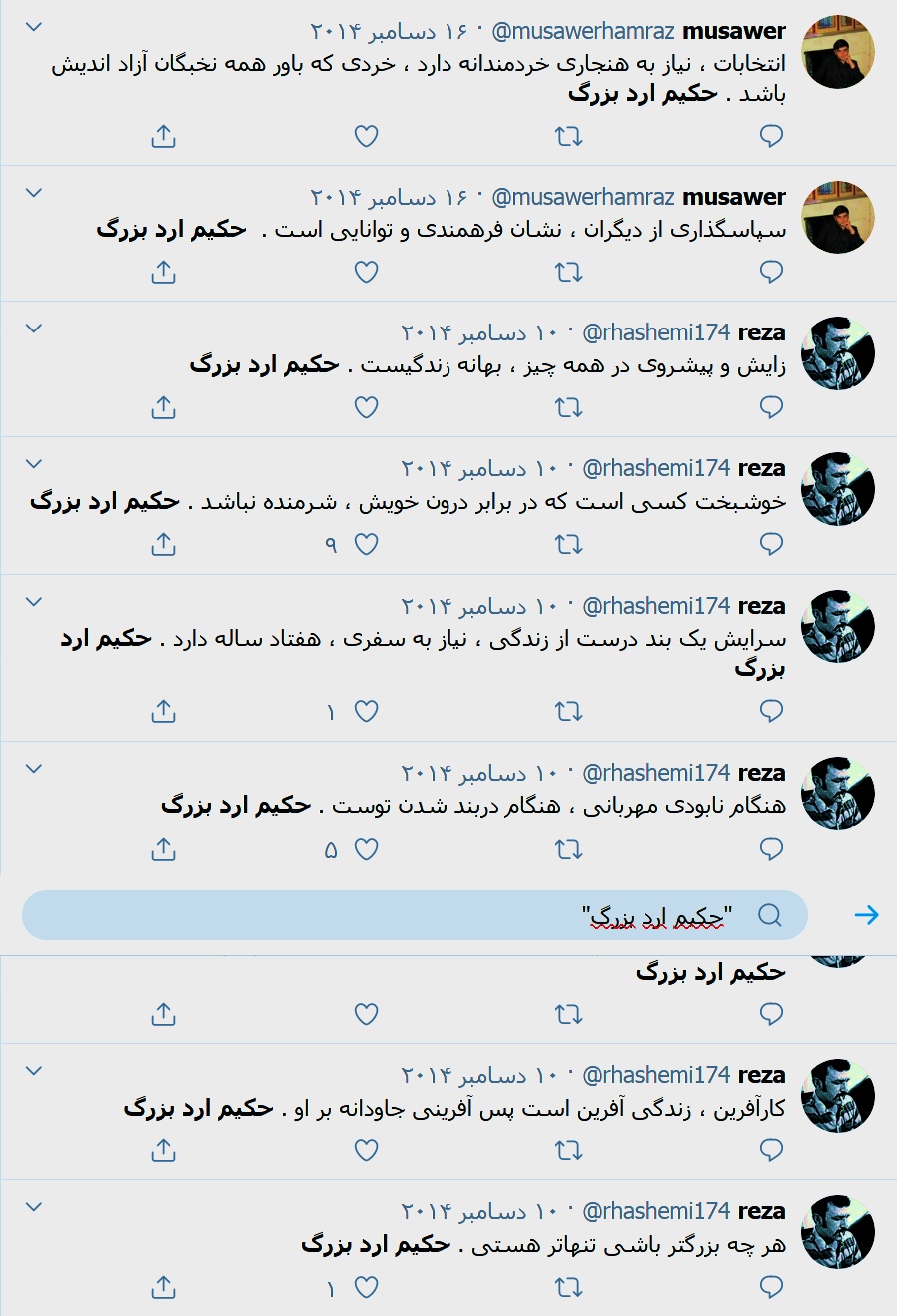Reply to musawer's tweet about انتخابات
The width and height of the screenshot is (897, 1316).
point(771,136)
